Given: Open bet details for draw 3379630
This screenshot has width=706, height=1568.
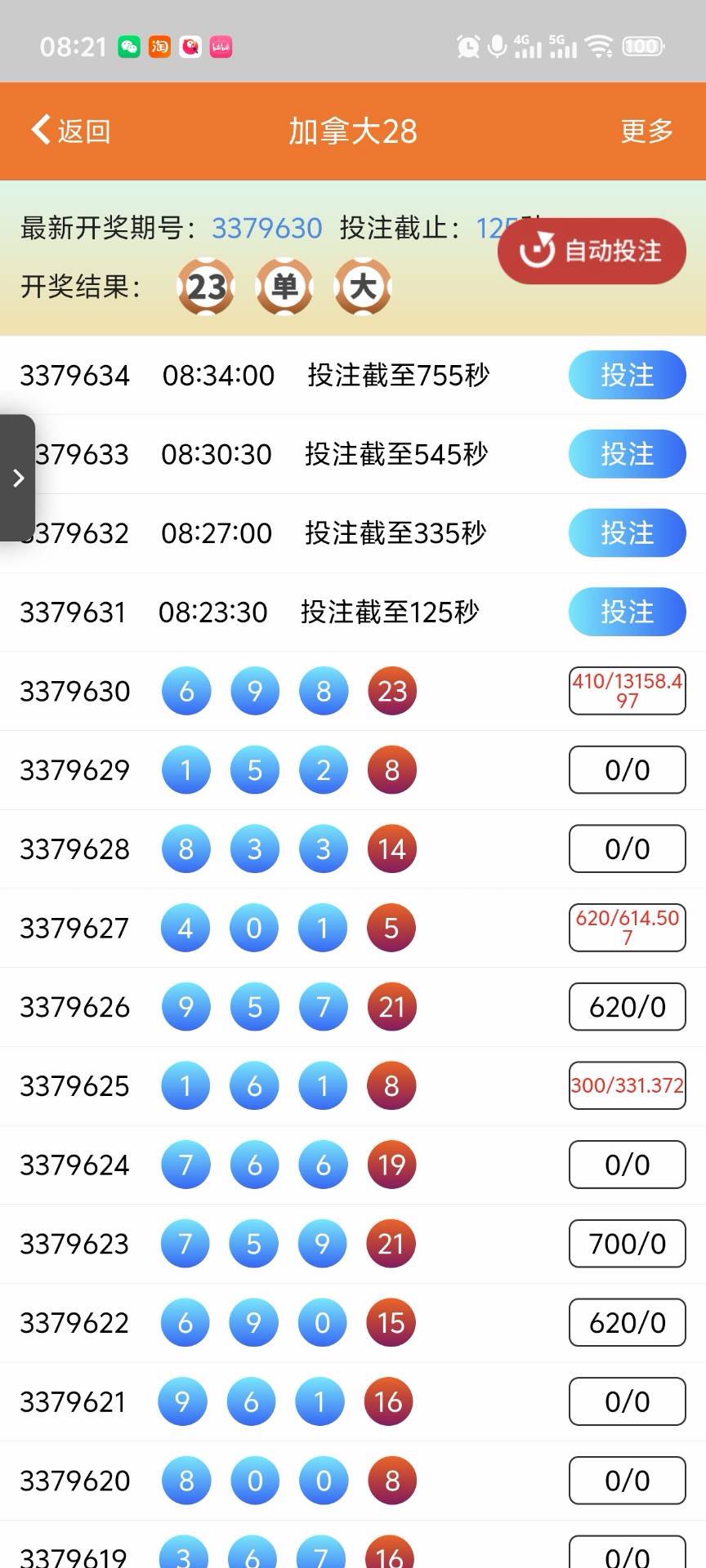Looking at the screenshot, I should click(x=627, y=691).
